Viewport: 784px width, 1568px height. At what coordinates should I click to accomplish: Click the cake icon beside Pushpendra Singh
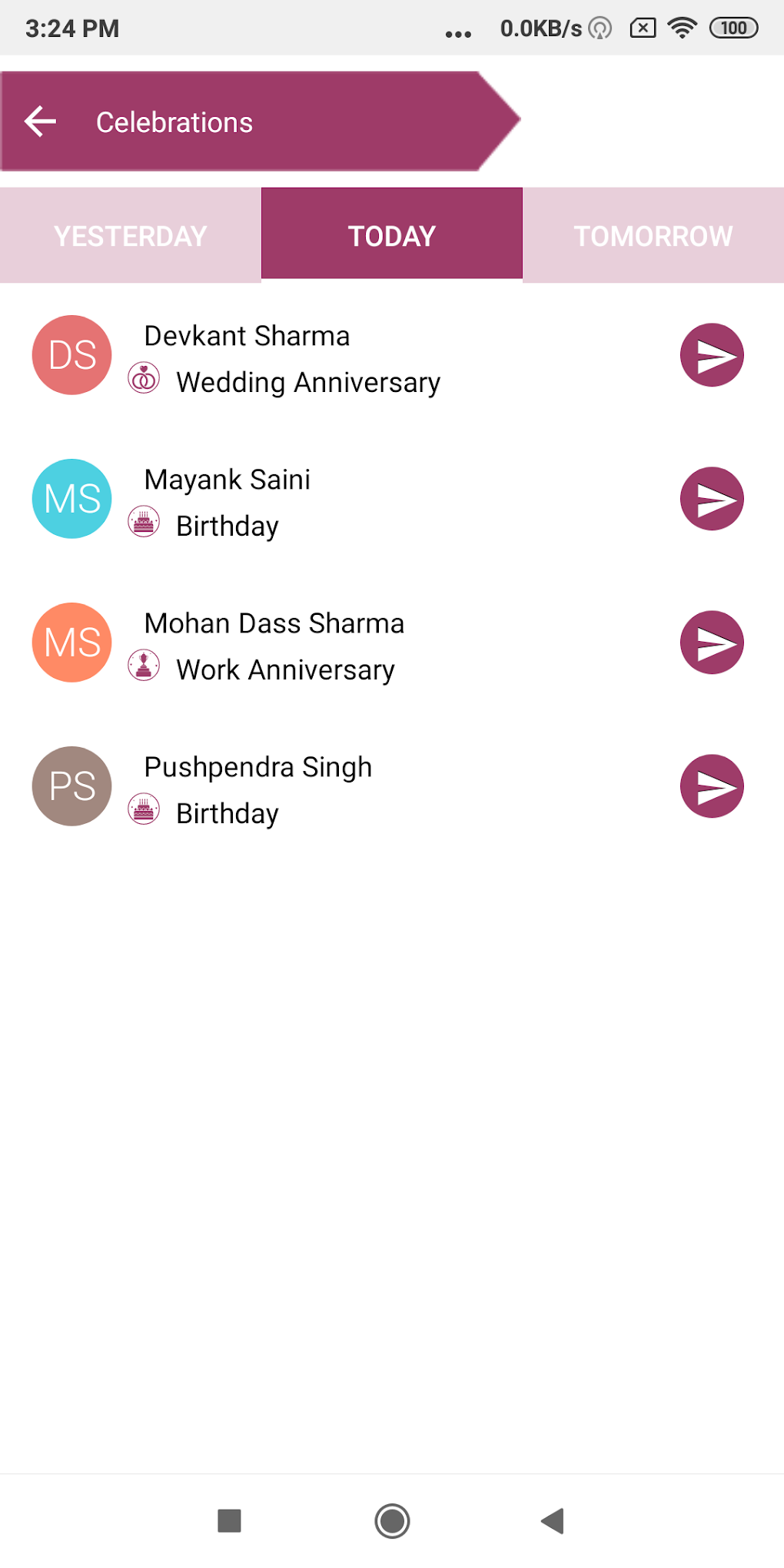(145, 808)
